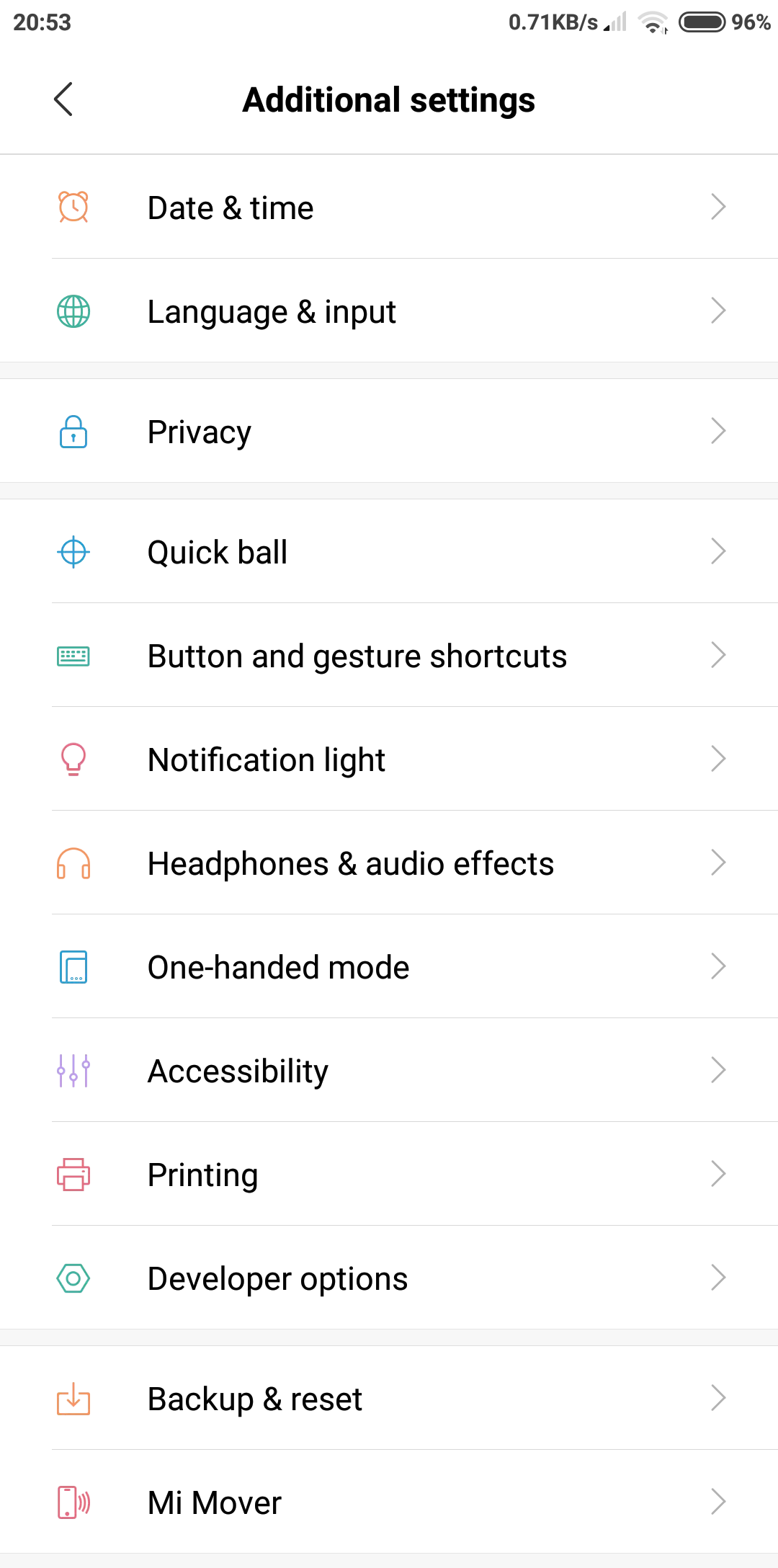Open the Privacy settings
The height and width of the screenshot is (1568, 778).
point(389,431)
